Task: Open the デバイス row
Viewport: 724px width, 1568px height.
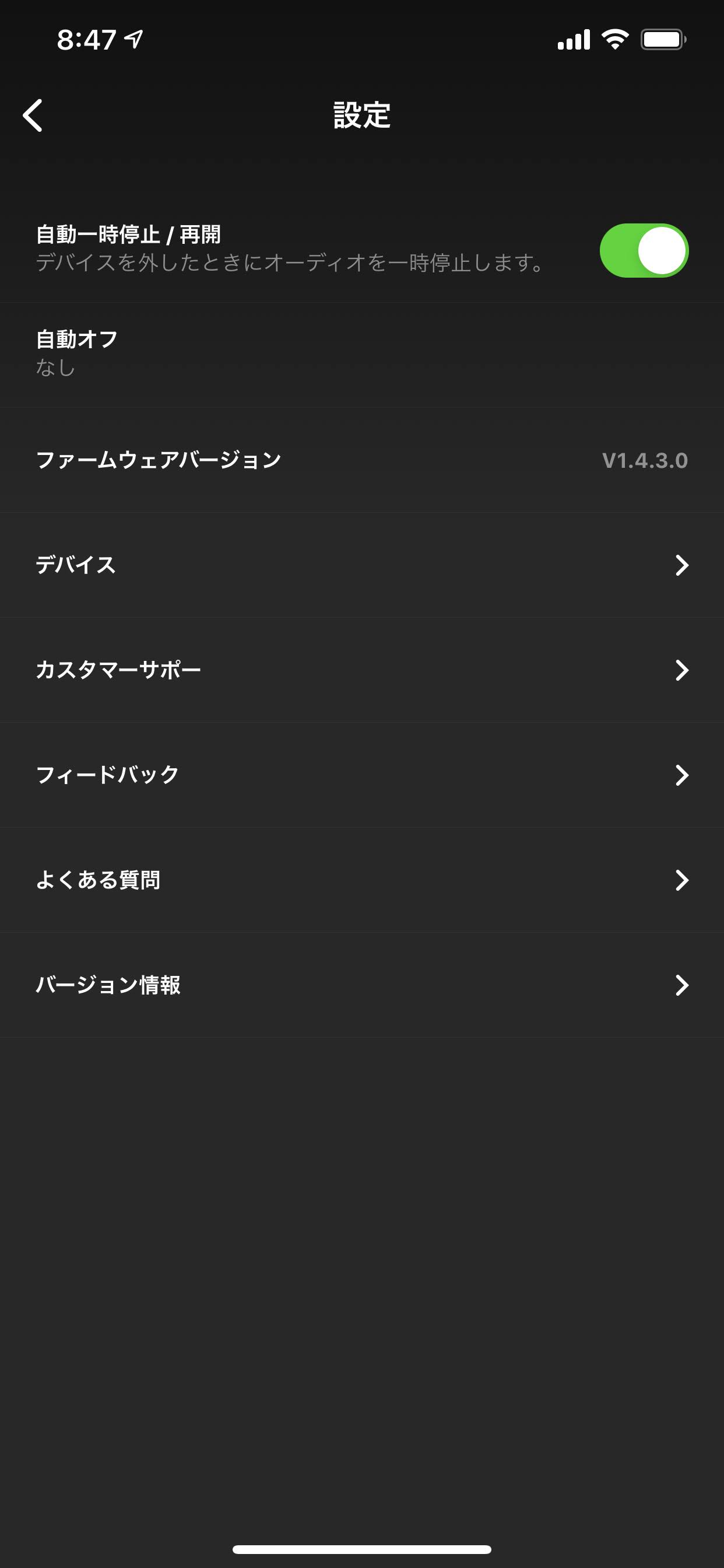Action: [x=362, y=565]
